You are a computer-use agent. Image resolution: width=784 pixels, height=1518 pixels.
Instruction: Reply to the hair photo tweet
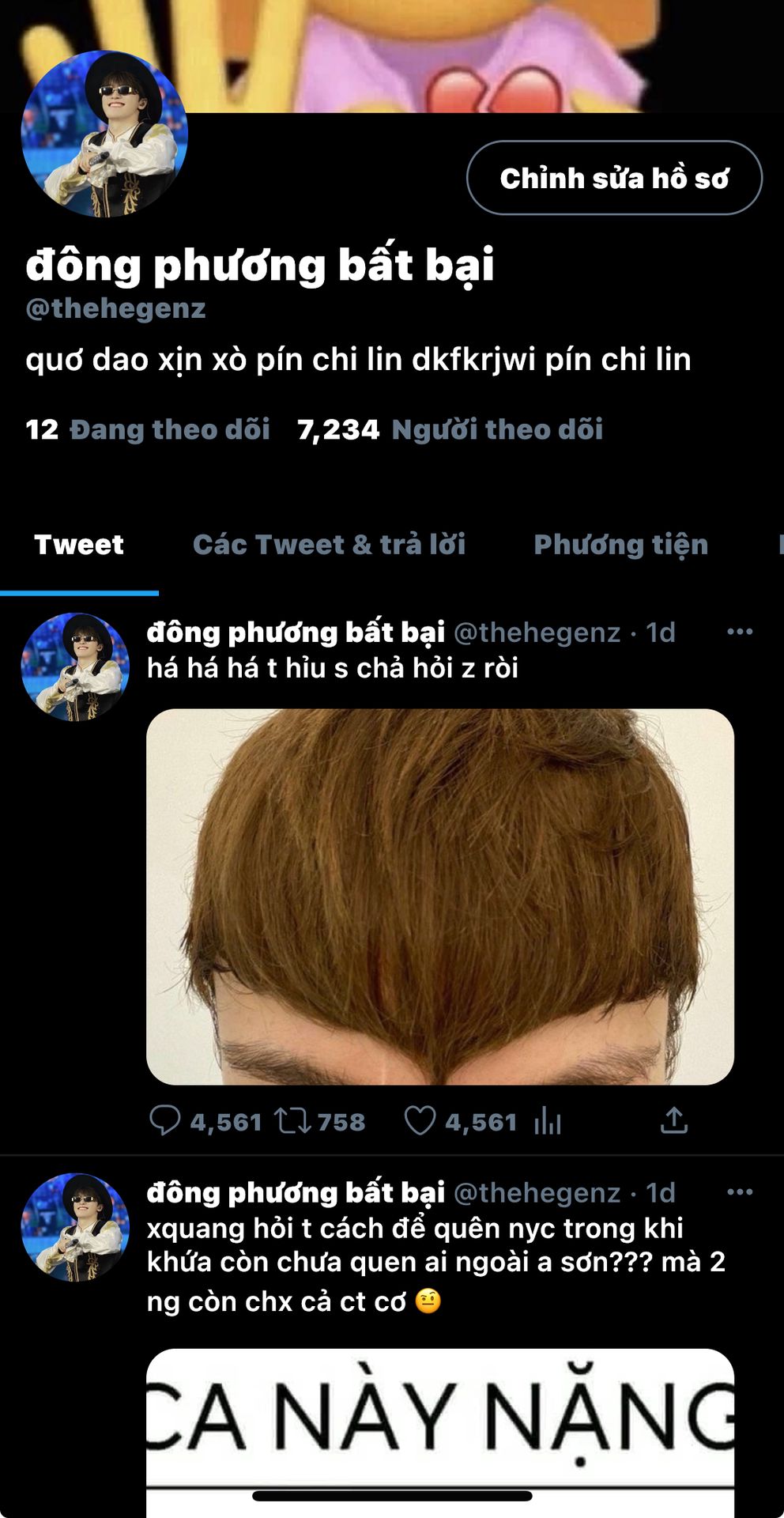(x=165, y=1121)
